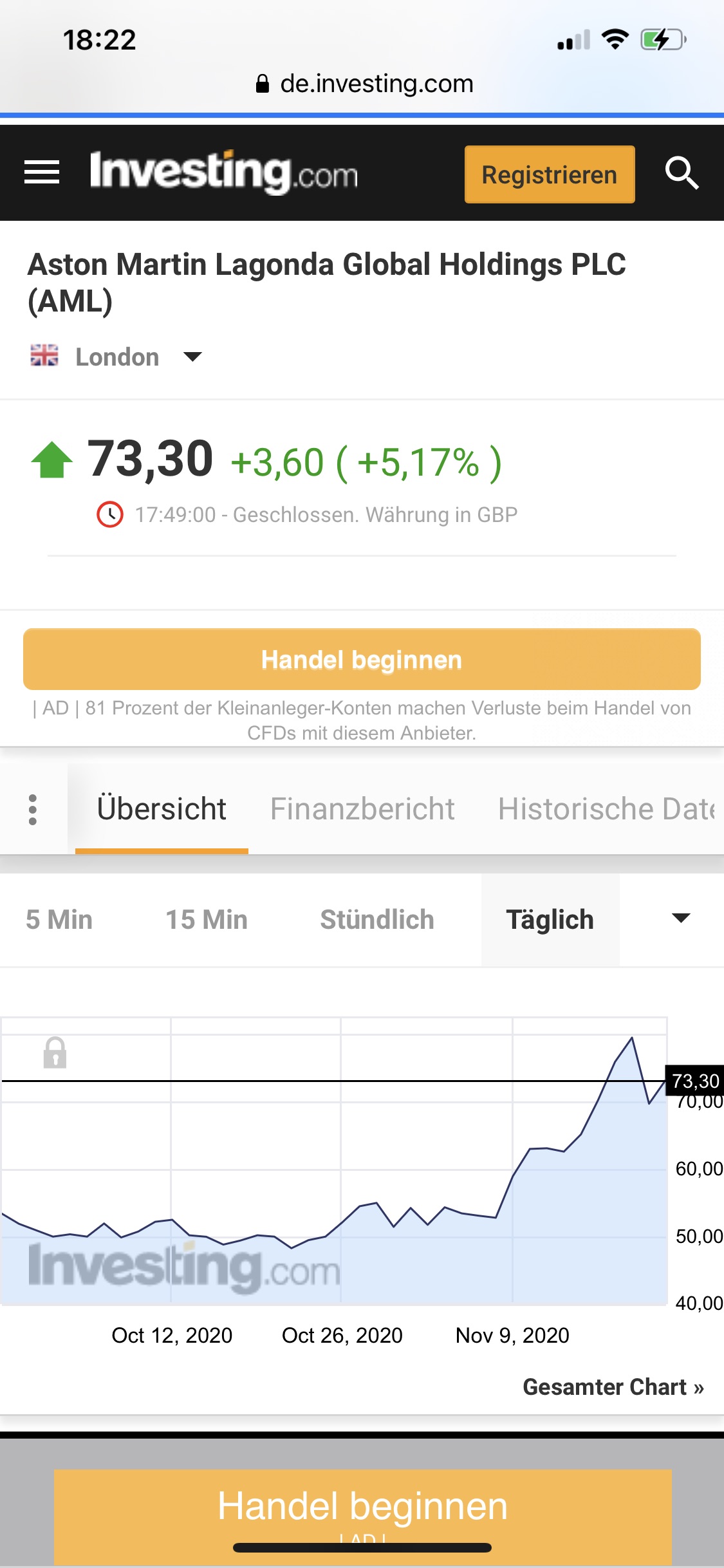724x1568 pixels.
Task: Open the three-dot section menu
Action: tap(33, 809)
